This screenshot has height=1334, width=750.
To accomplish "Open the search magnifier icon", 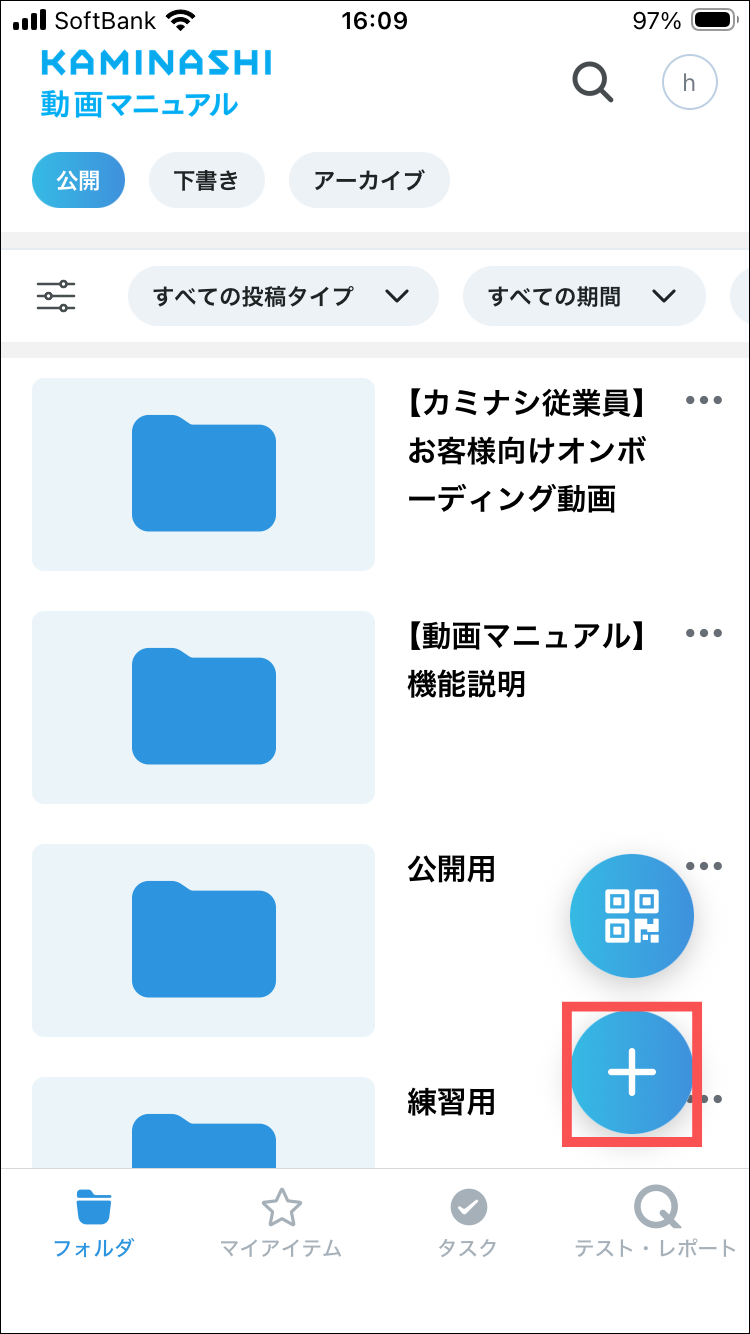I will [592, 82].
